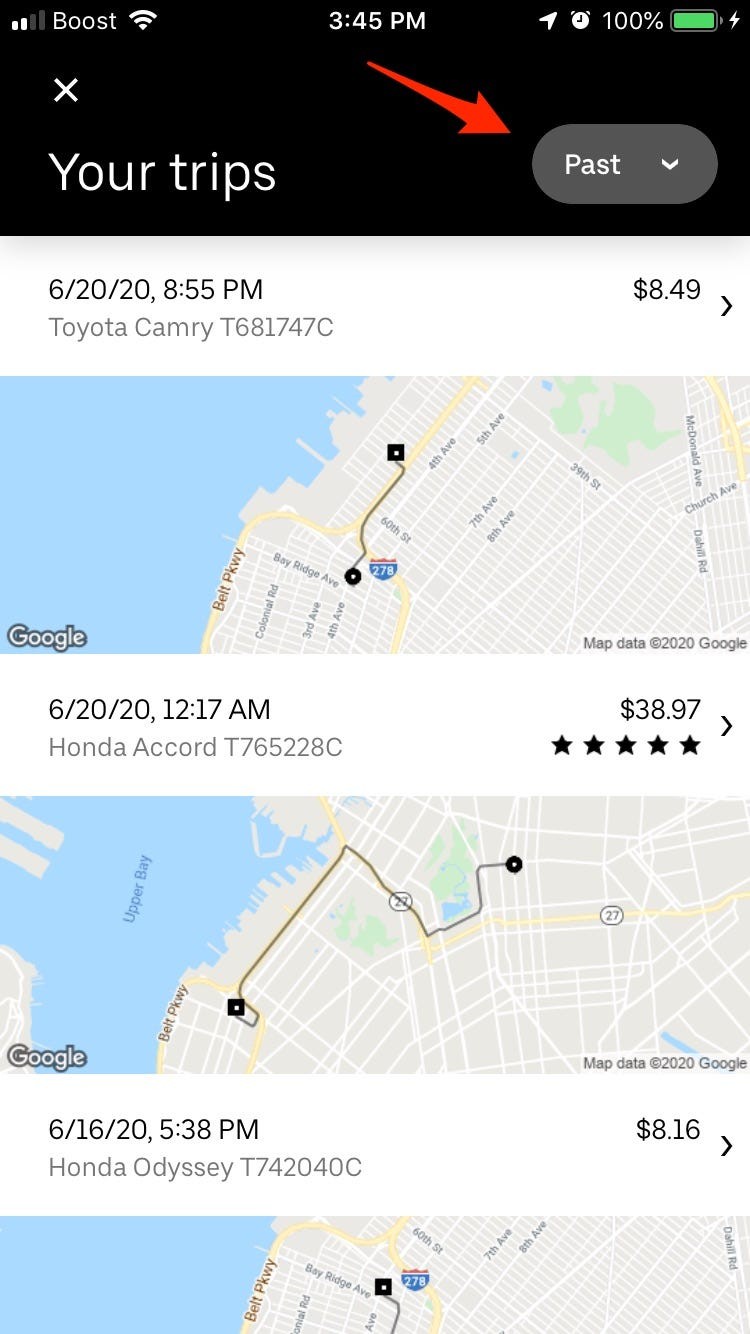Expand the 6/20/20 8:55 PM trip via its chevron

click(x=727, y=306)
